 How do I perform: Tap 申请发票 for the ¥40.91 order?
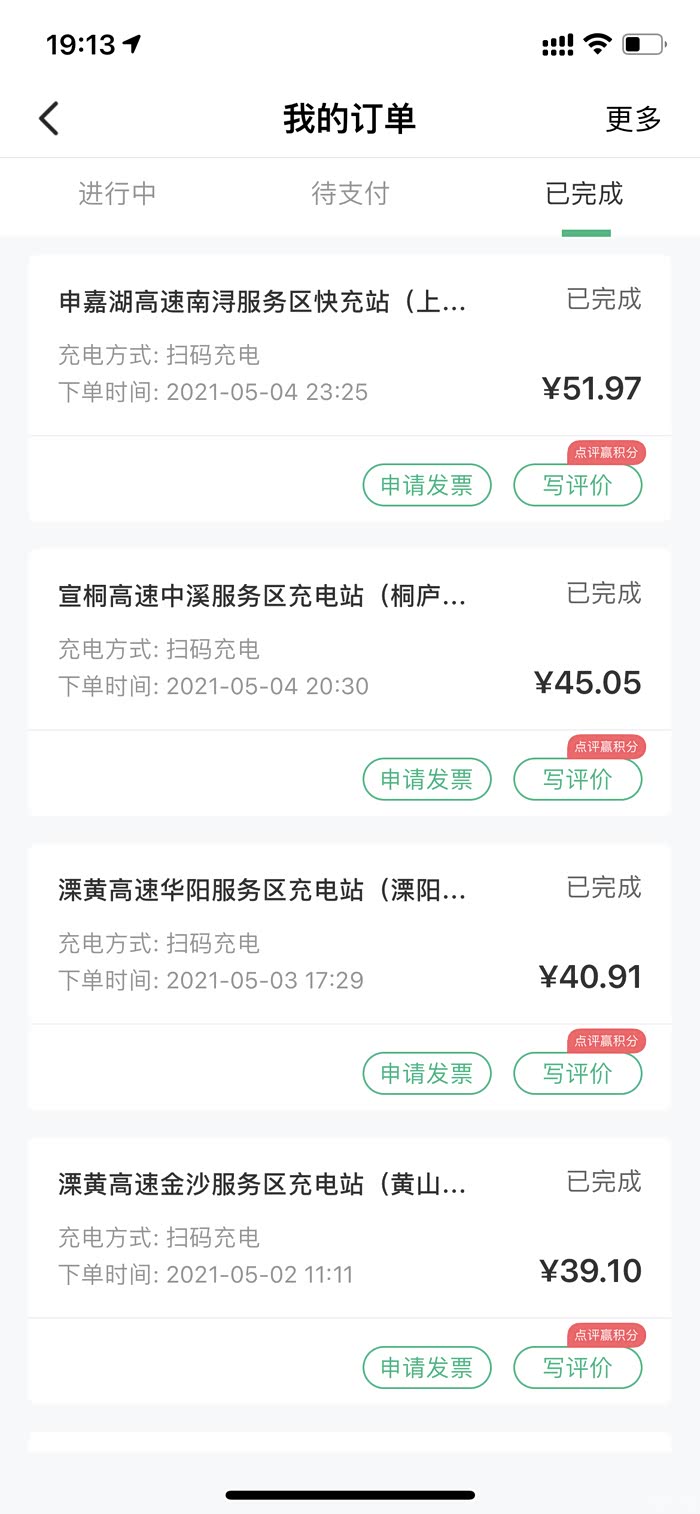tap(427, 1073)
